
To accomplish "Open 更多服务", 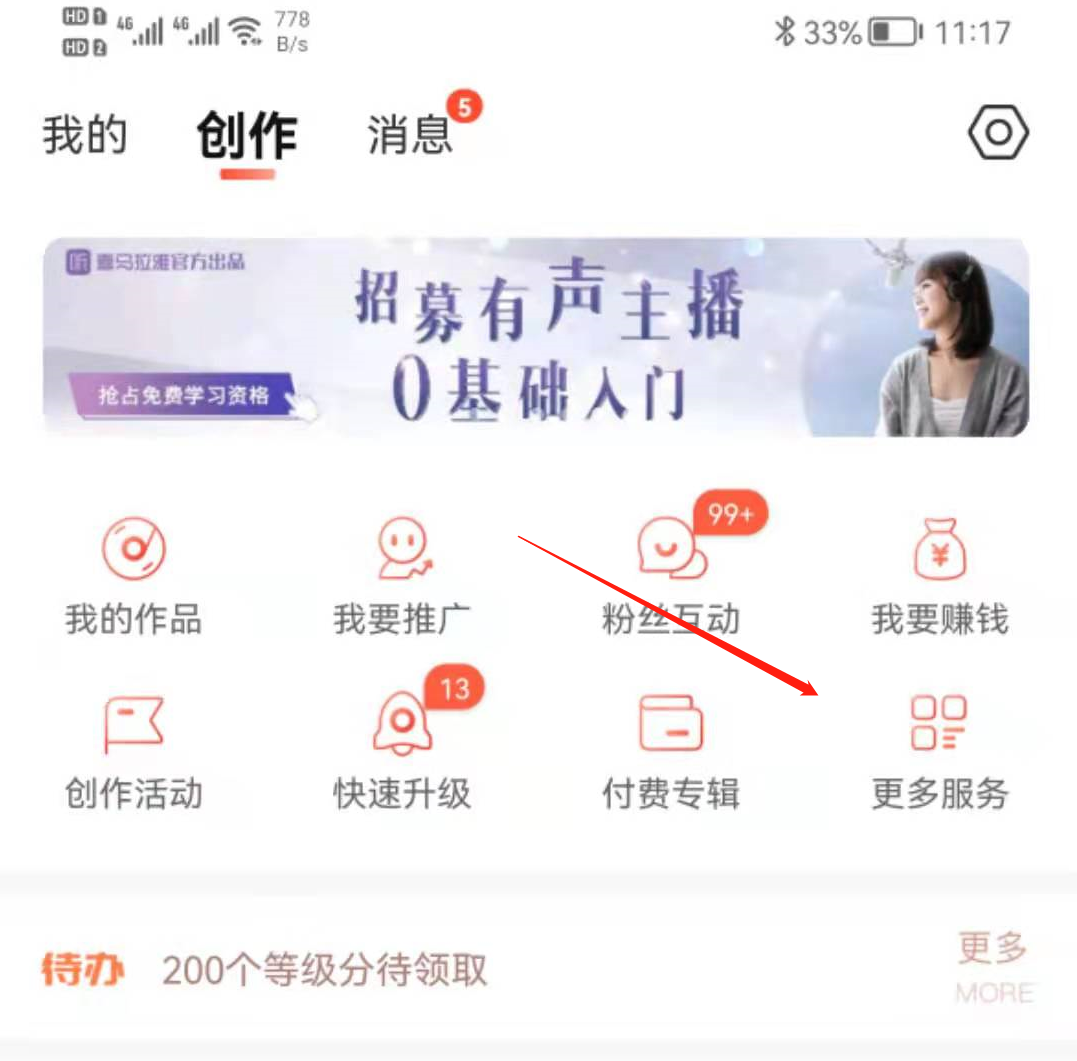I will pos(940,751).
